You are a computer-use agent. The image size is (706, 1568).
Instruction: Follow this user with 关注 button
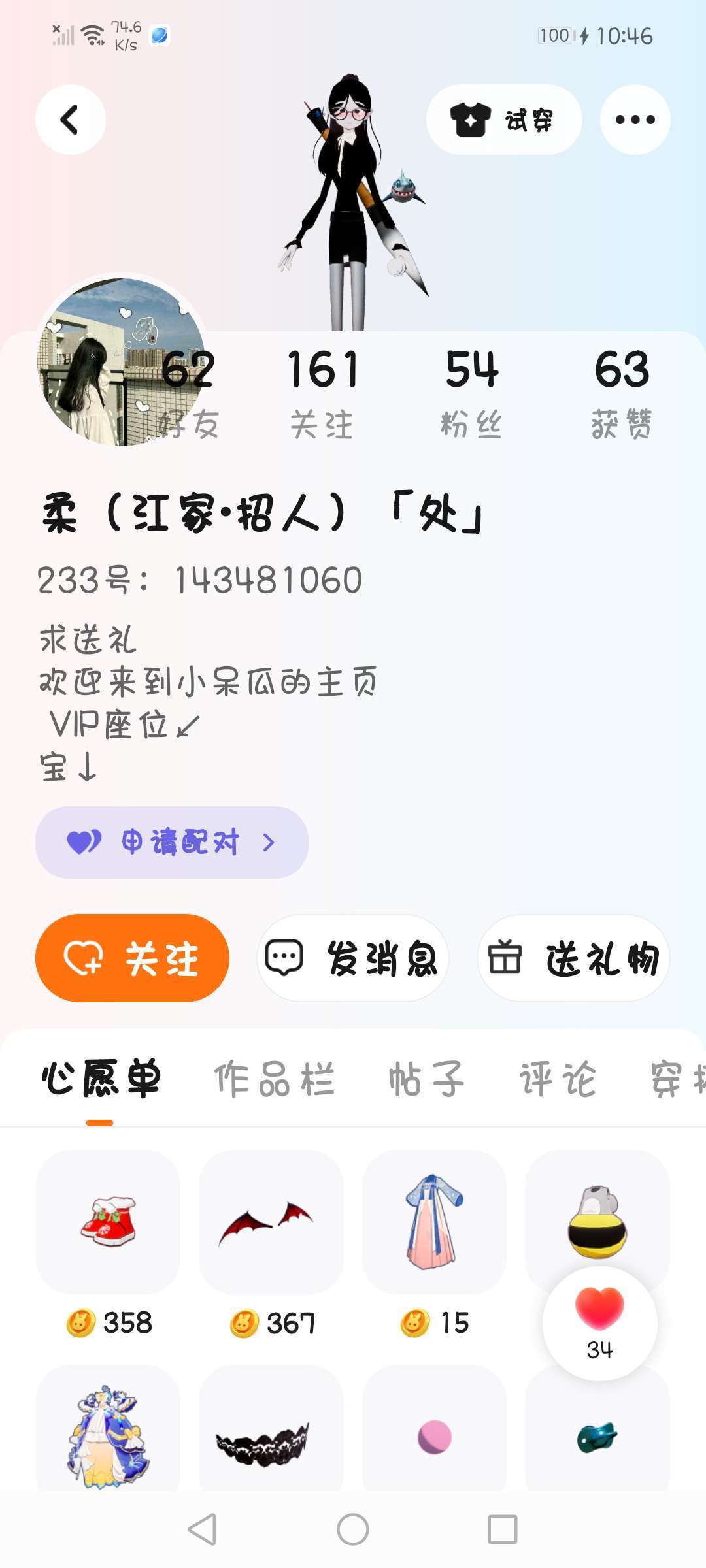[132, 958]
